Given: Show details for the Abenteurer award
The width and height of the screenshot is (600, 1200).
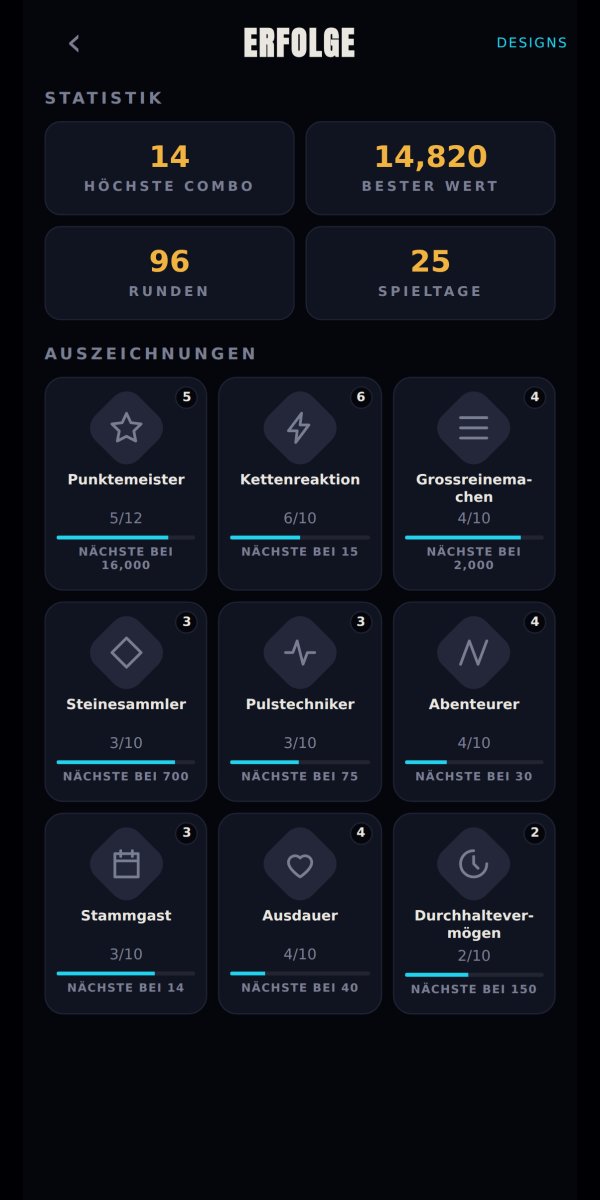Looking at the screenshot, I should point(474,701).
